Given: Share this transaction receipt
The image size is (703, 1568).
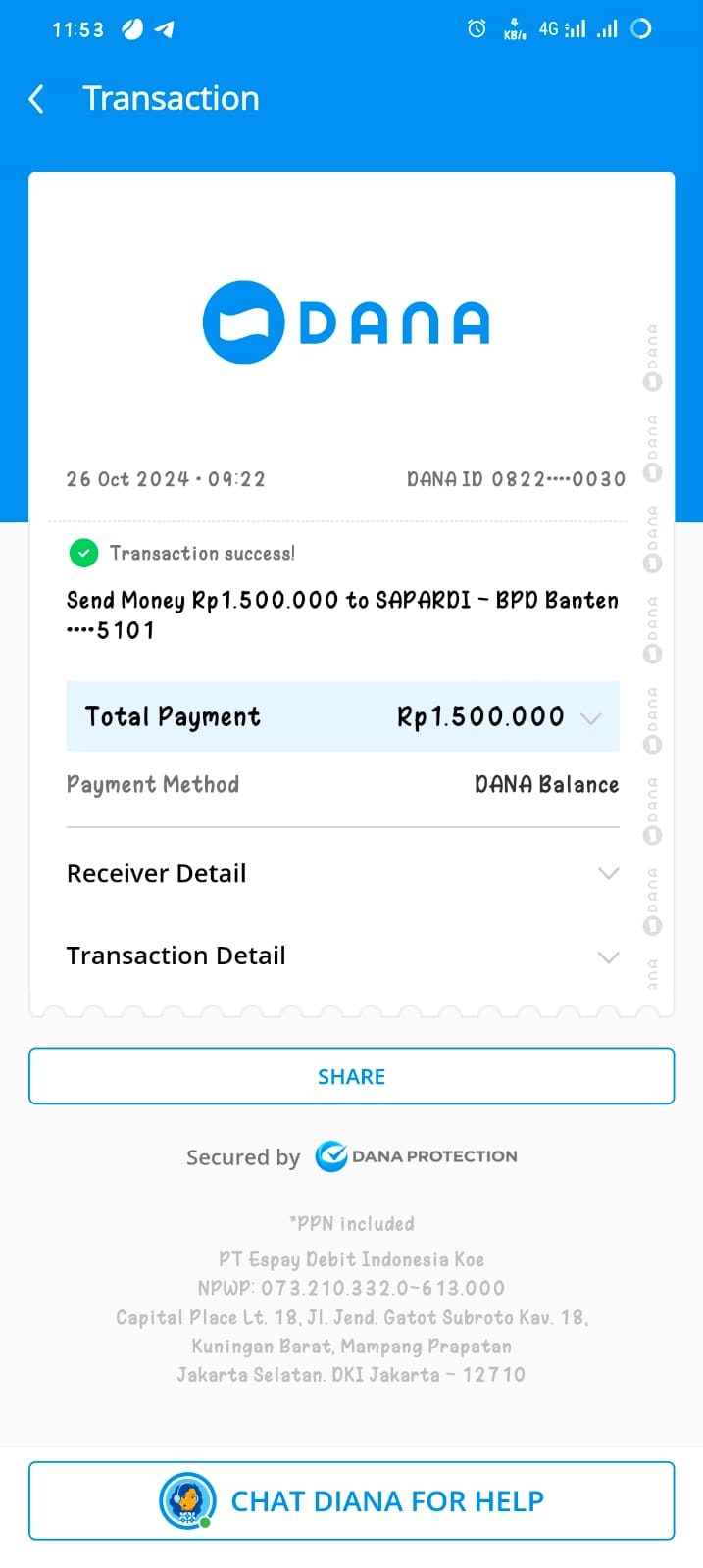Looking at the screenshot, I should coord(351,1076).
